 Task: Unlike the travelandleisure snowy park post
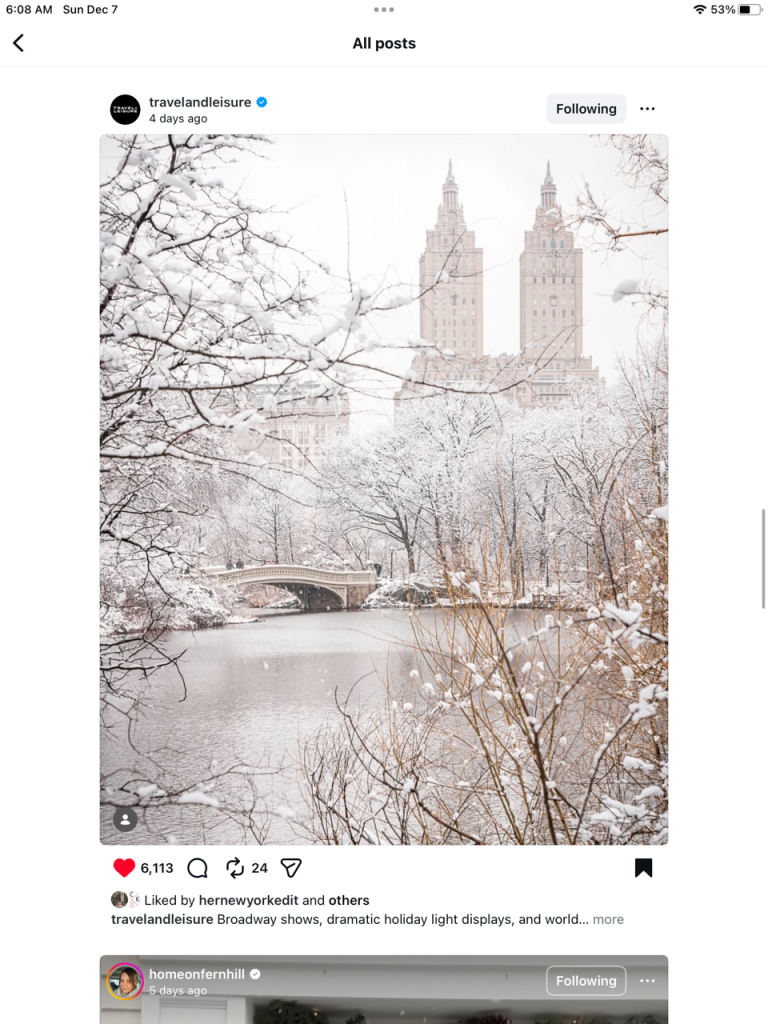124,868
